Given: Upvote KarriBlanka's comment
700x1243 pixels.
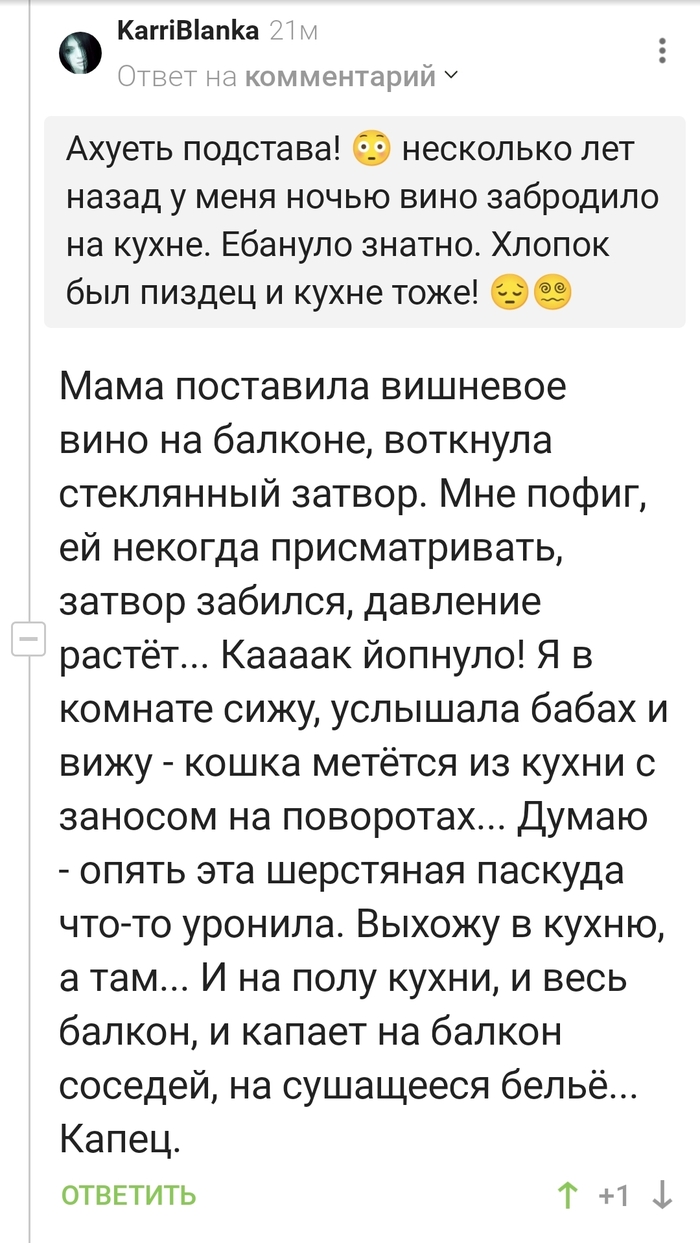Looking at the screenshot, I should (568, 1194).
